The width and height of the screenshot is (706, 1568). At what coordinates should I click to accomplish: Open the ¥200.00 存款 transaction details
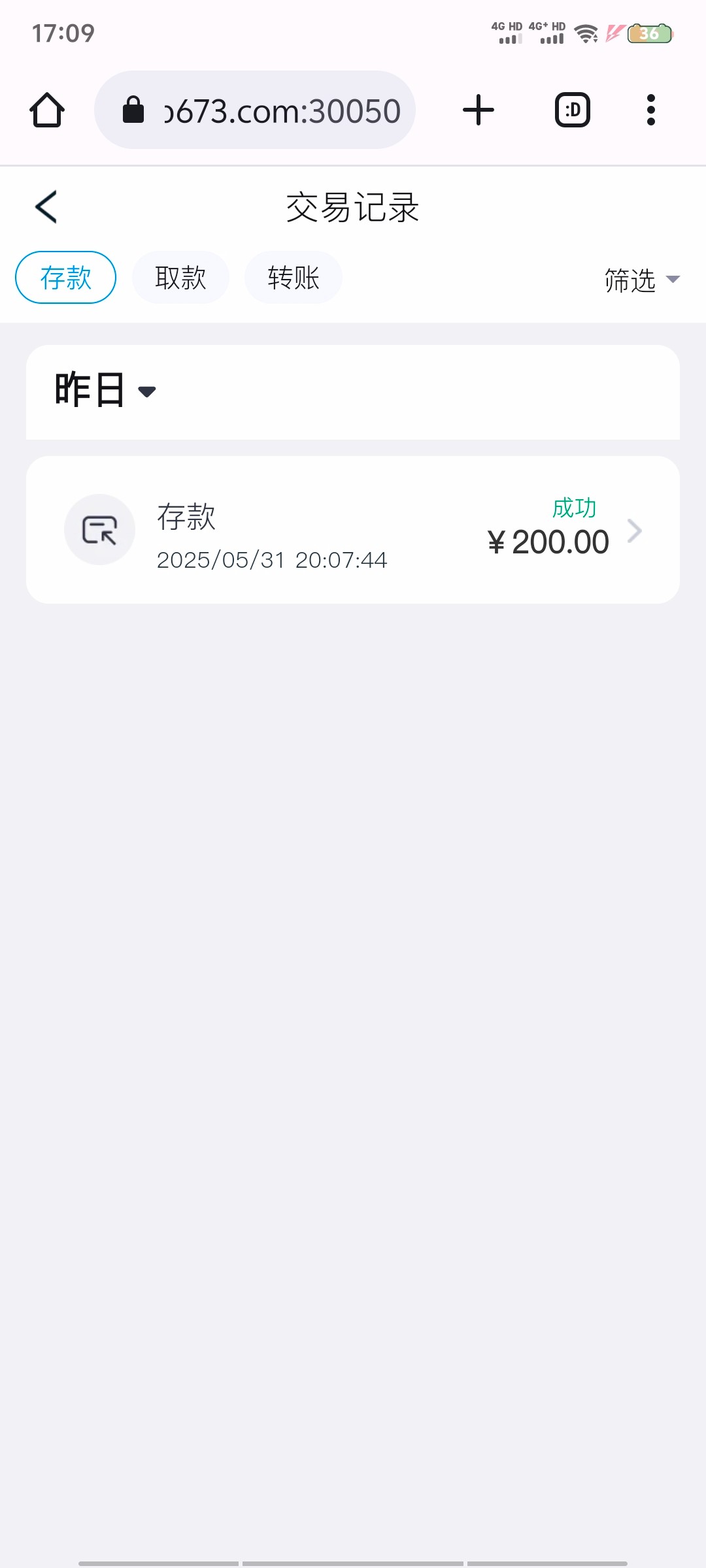(353, 530)
